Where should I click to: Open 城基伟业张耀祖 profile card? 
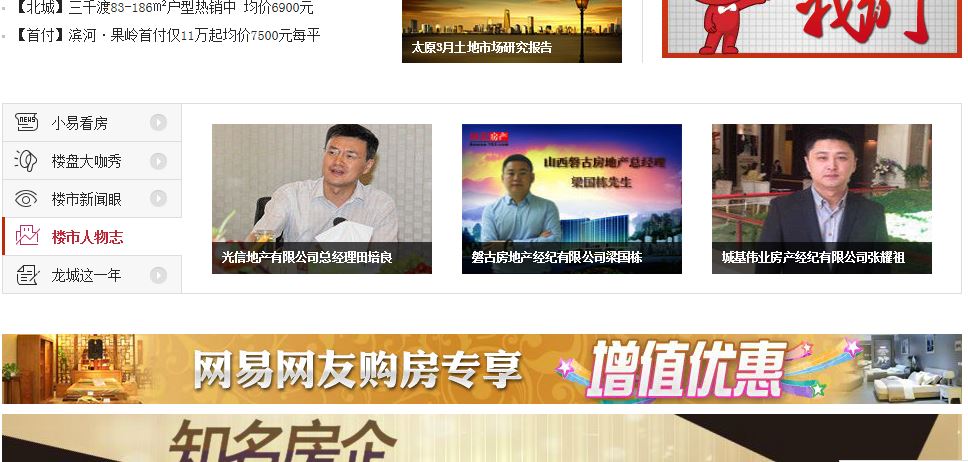click(x=821, y=198)
